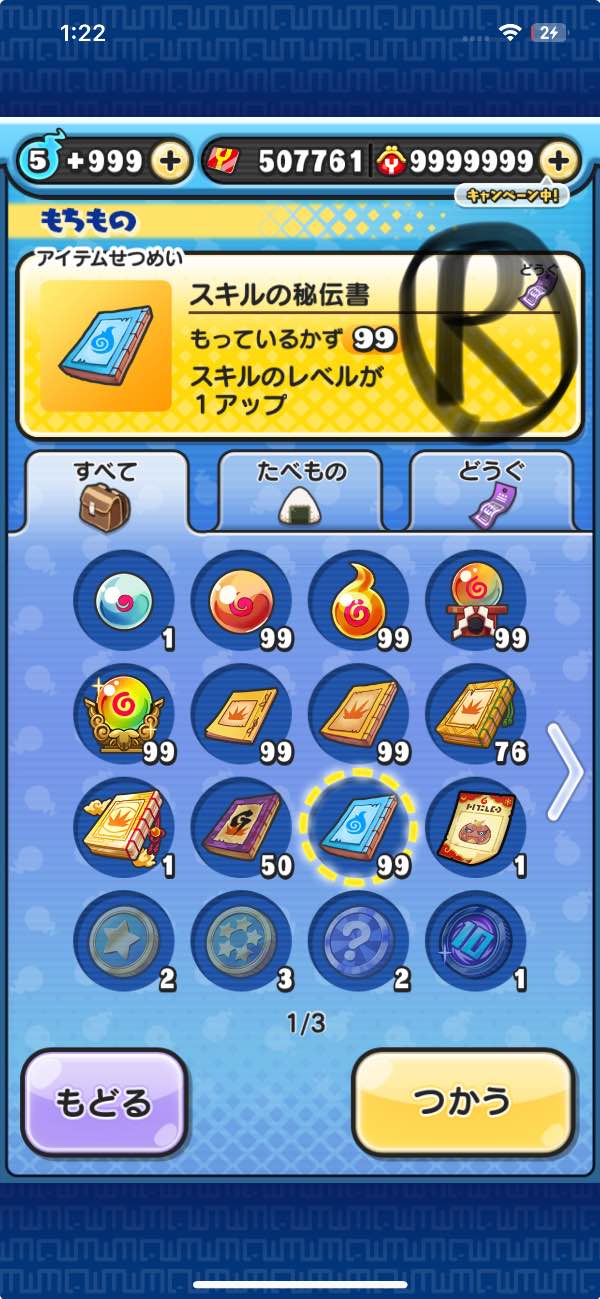Open the red scroll ticket item
The height and width of the screenshot is (1299, 600).
click(475, 828)
